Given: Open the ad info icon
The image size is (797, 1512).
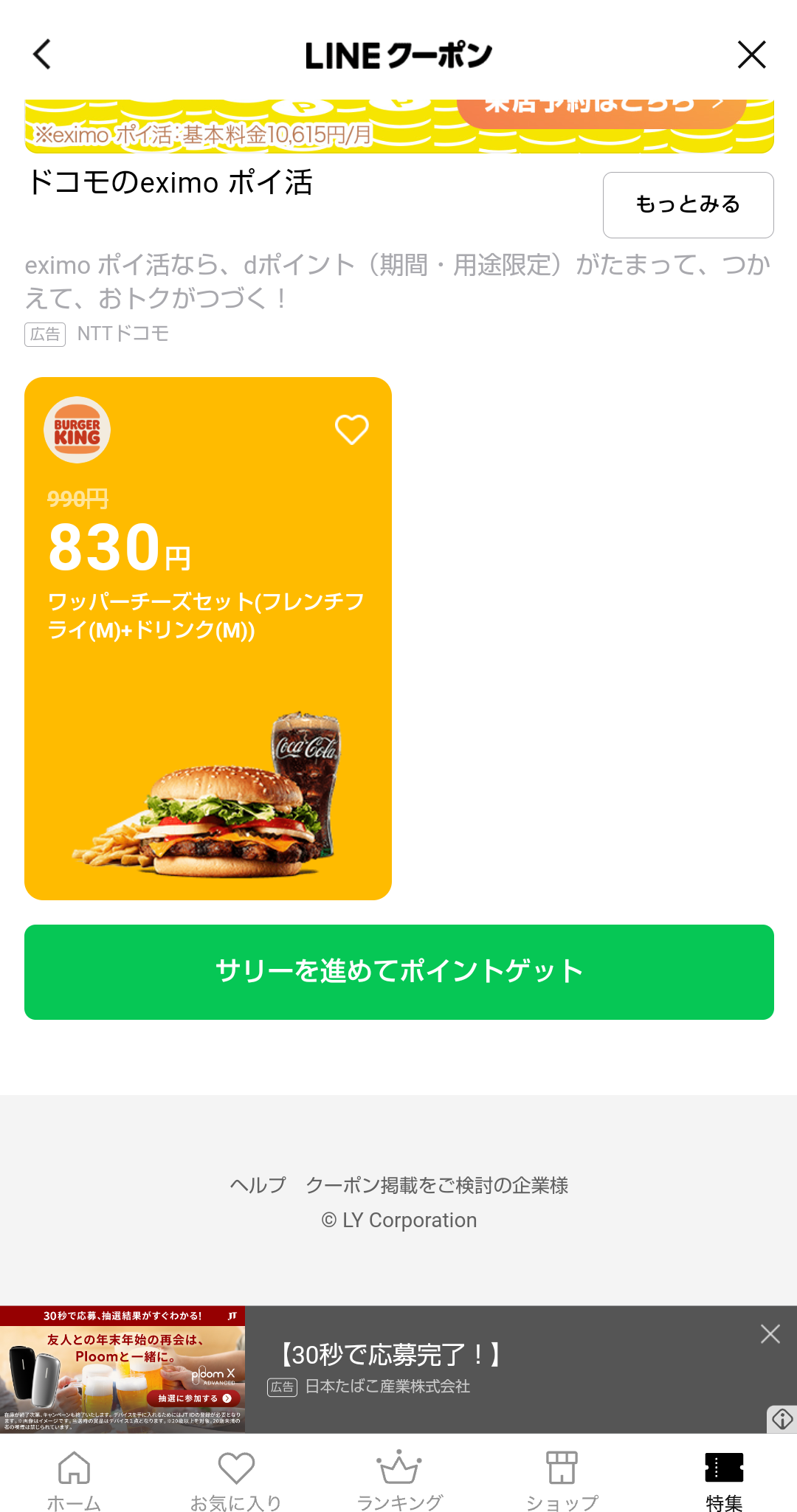Looking at the screenshot, I should point(782,1418).
